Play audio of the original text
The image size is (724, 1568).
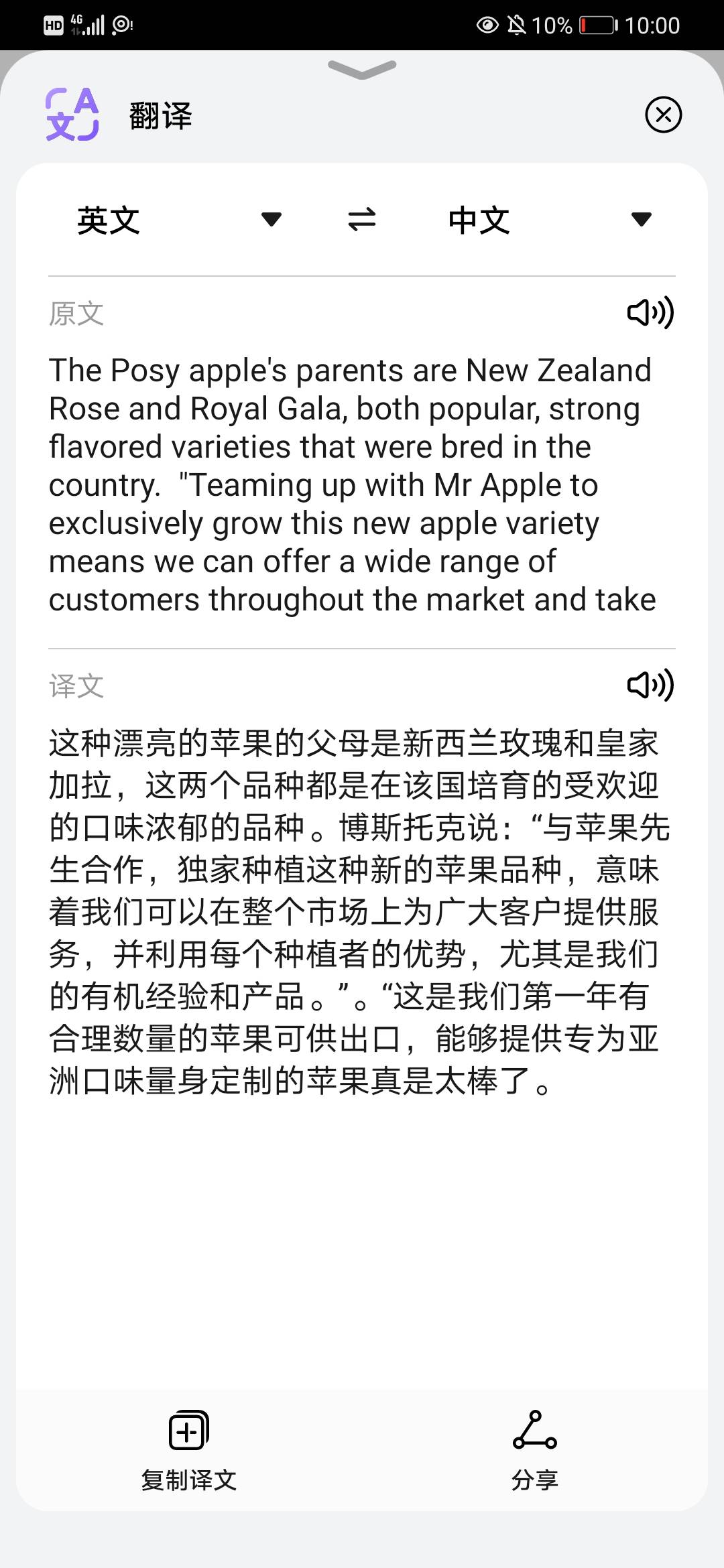pyautogui.click(x=650, y=312)
